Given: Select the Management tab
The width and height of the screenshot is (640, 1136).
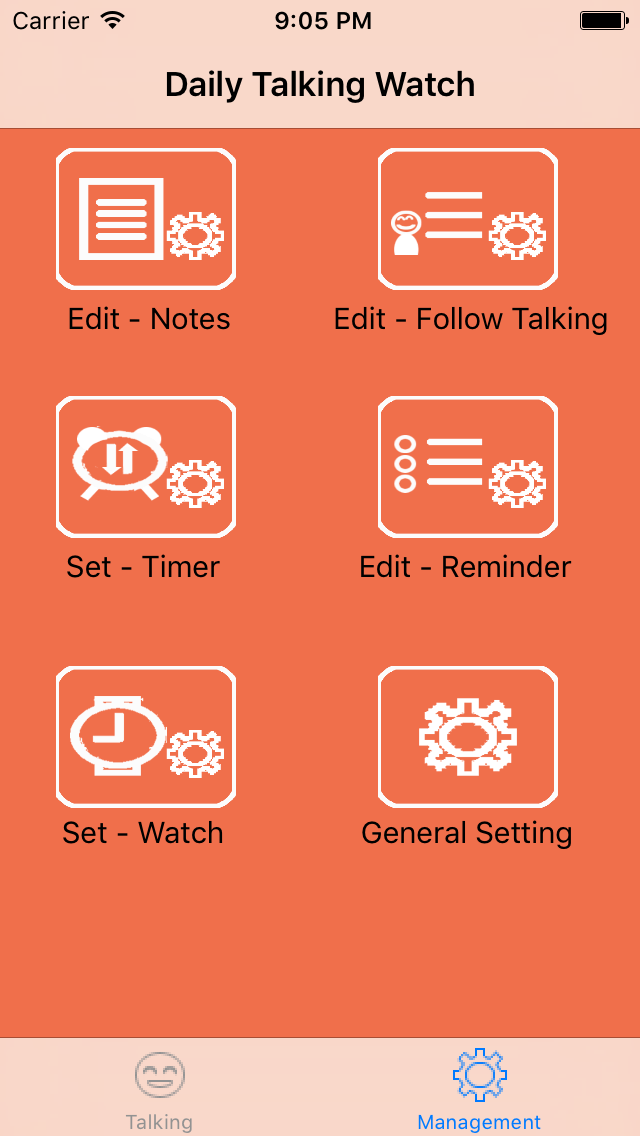Looking at the screenshot, I should click(x=479, y=1088).
